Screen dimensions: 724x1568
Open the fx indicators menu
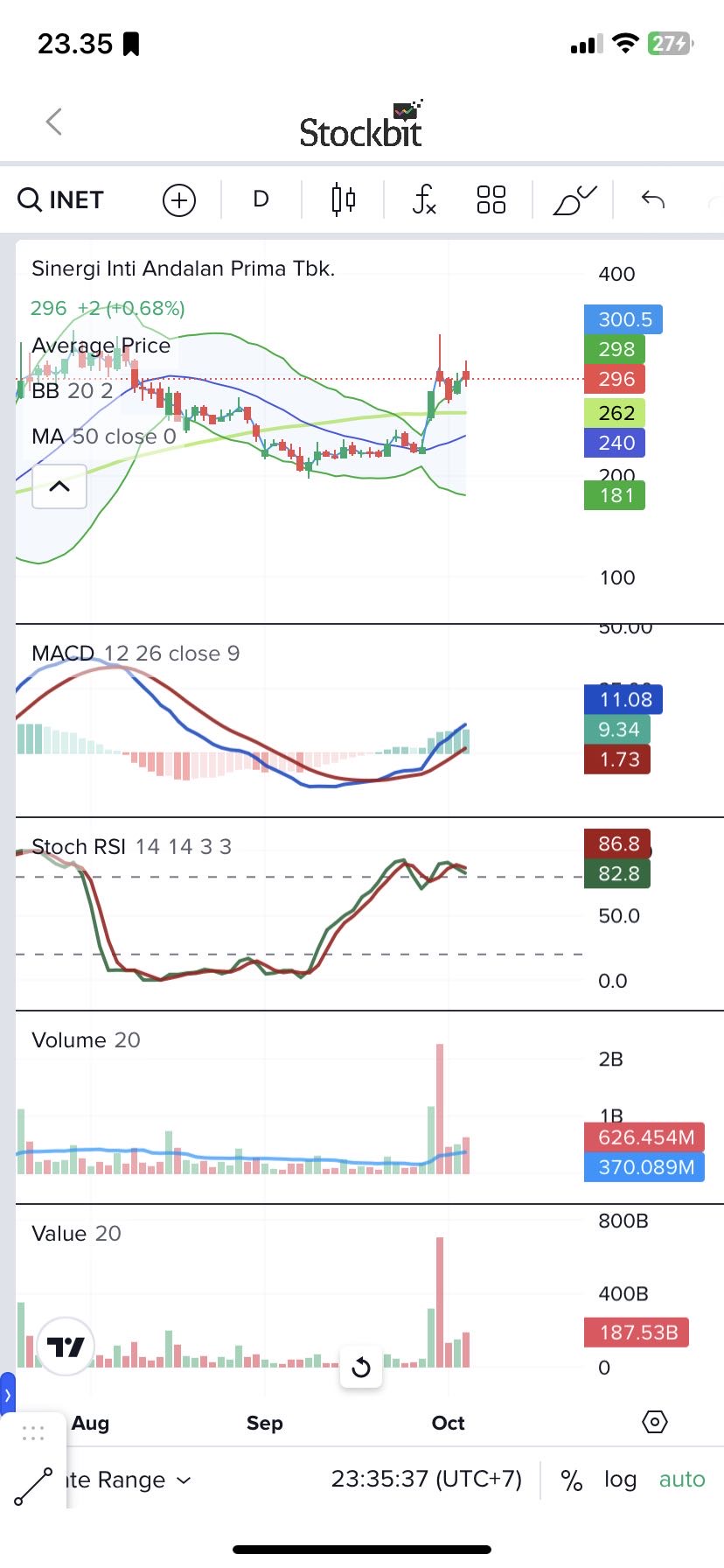(424, 199)
